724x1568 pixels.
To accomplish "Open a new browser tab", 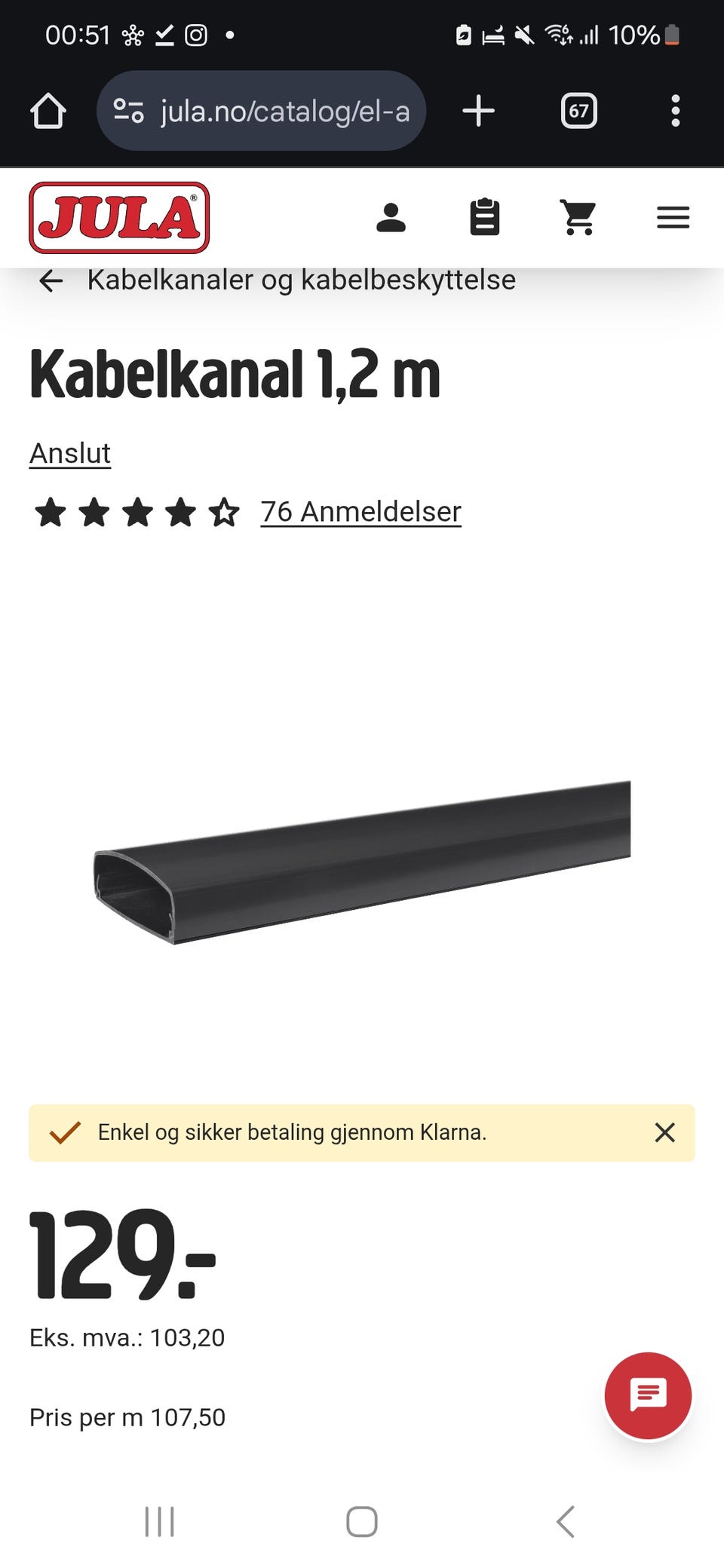I will (x=479, y=111).
